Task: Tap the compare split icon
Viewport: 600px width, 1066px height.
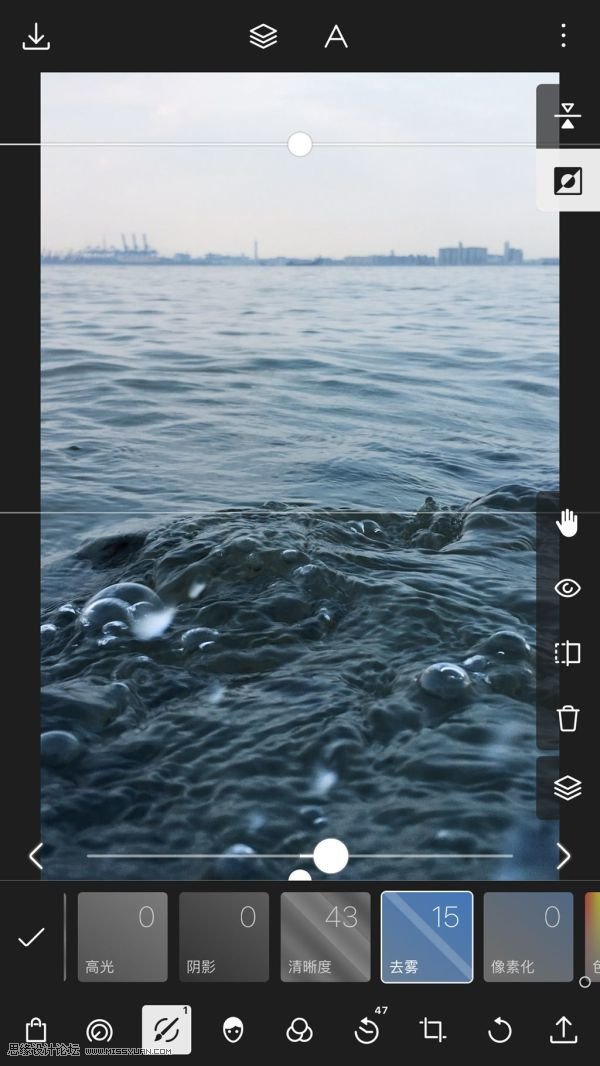Action: 567,654
